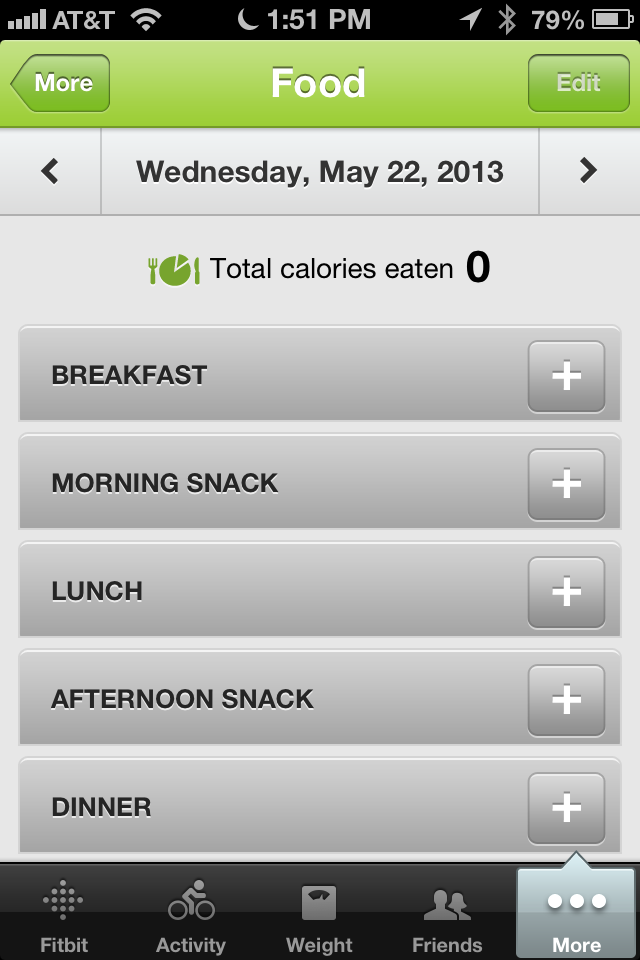Switch to the Fitbit tab

(x=64, y=914)
